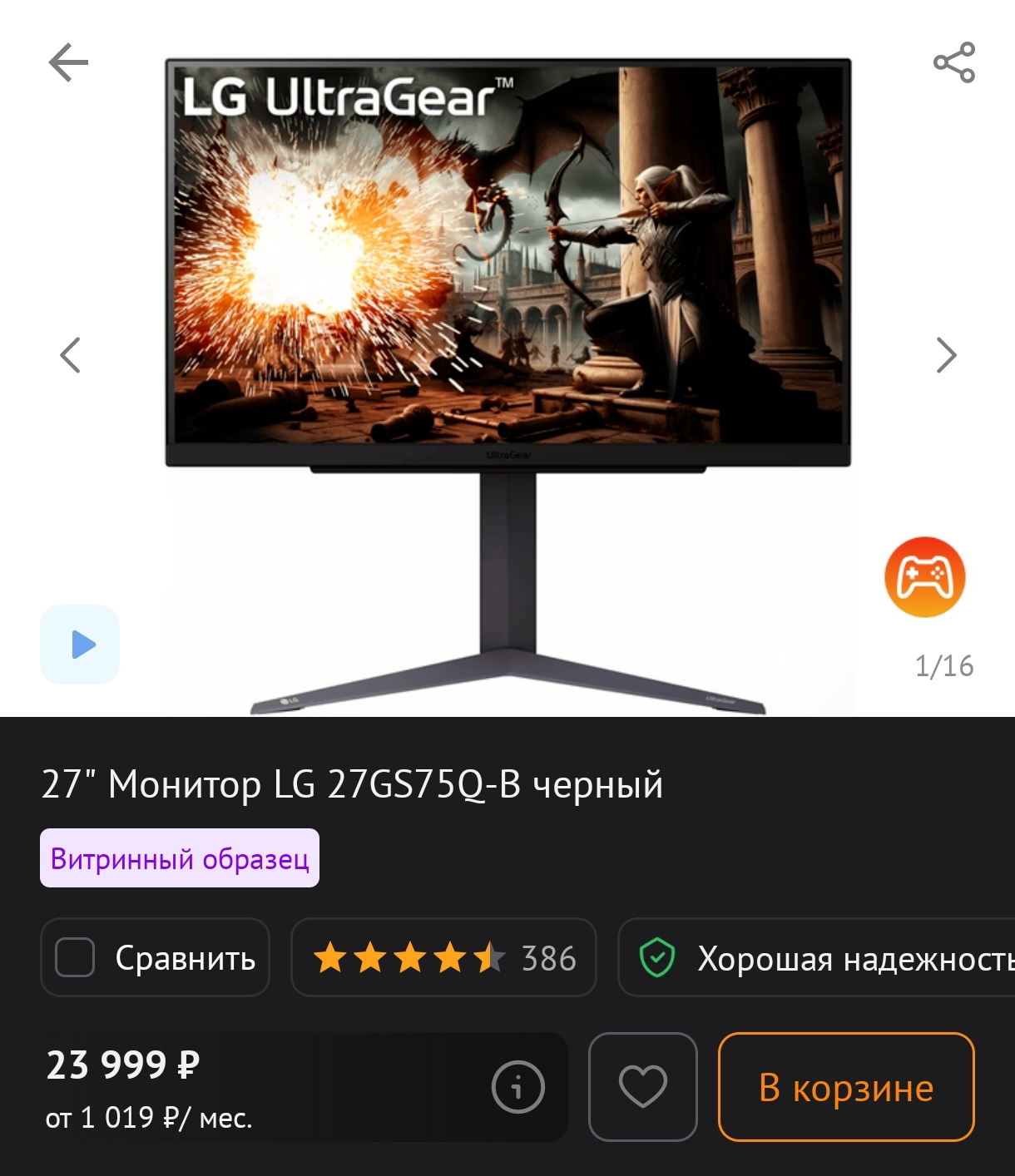Show the next product photo

[x=946, y=355]
